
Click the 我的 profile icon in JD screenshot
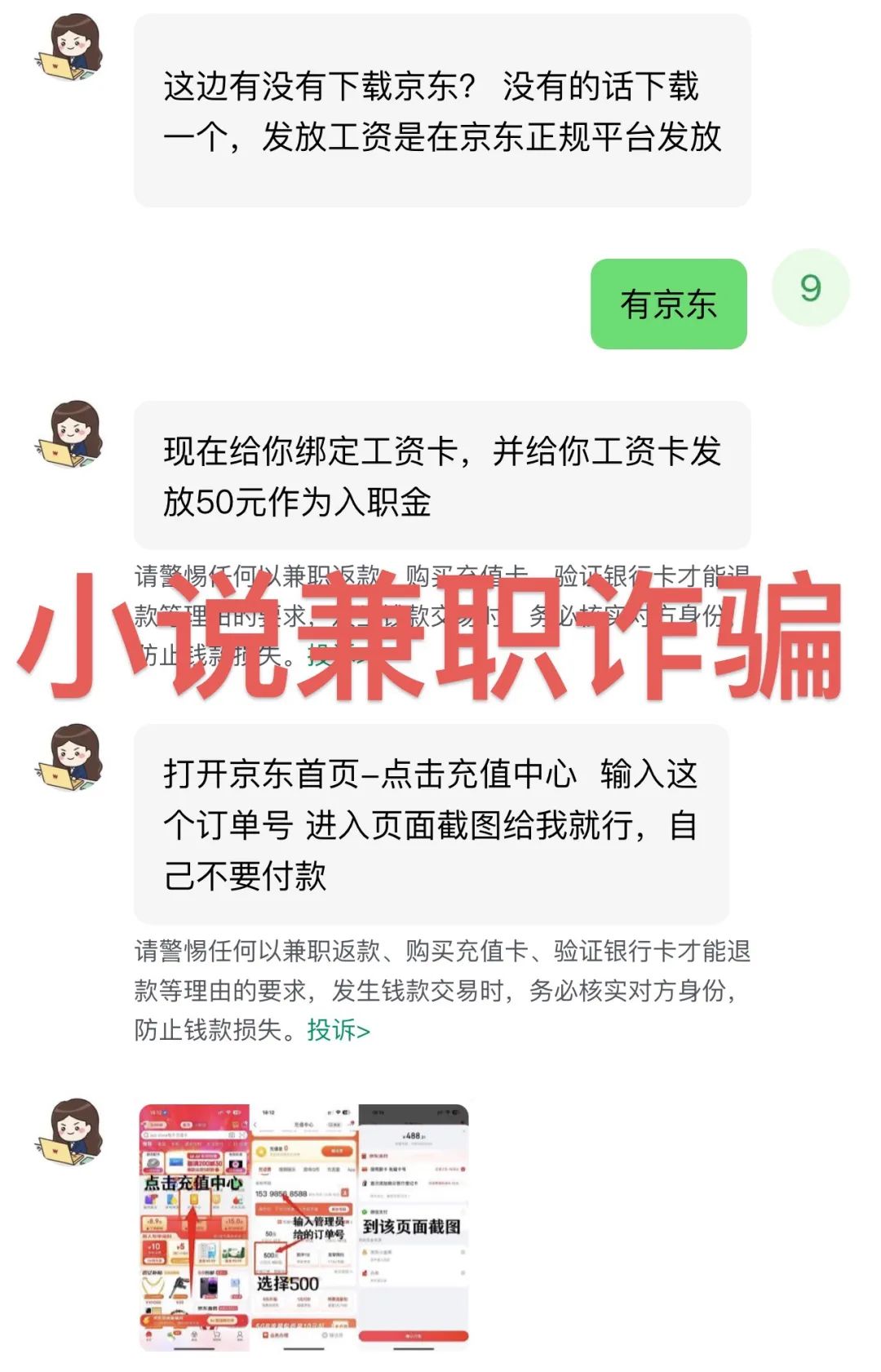(239, 1333)
